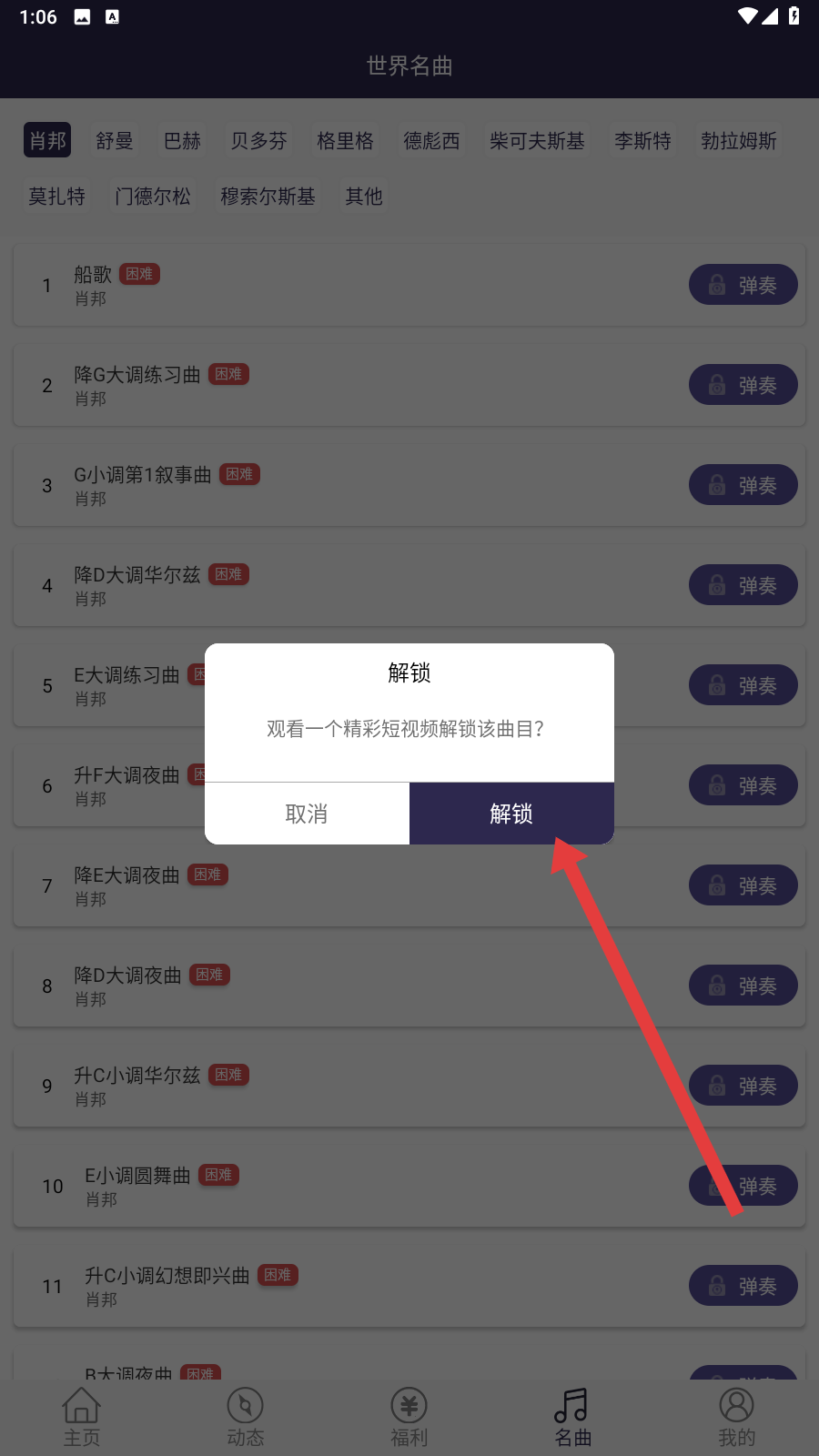The height and width of the screenshot is (1456, 819).
Task: Confirm the 解锁 button in the dialog
Action: 511,814
